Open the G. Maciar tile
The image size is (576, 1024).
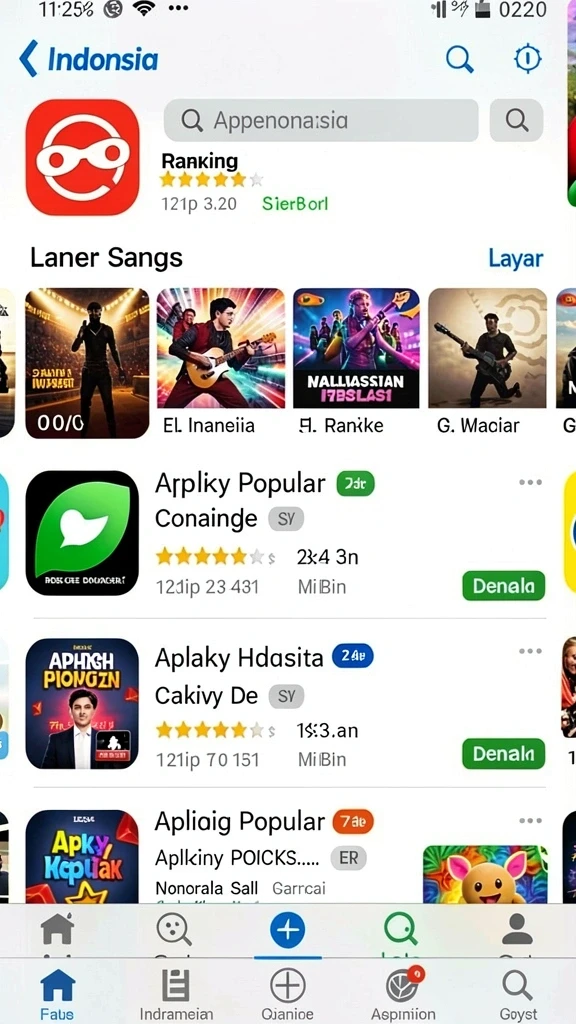[487, 362]
